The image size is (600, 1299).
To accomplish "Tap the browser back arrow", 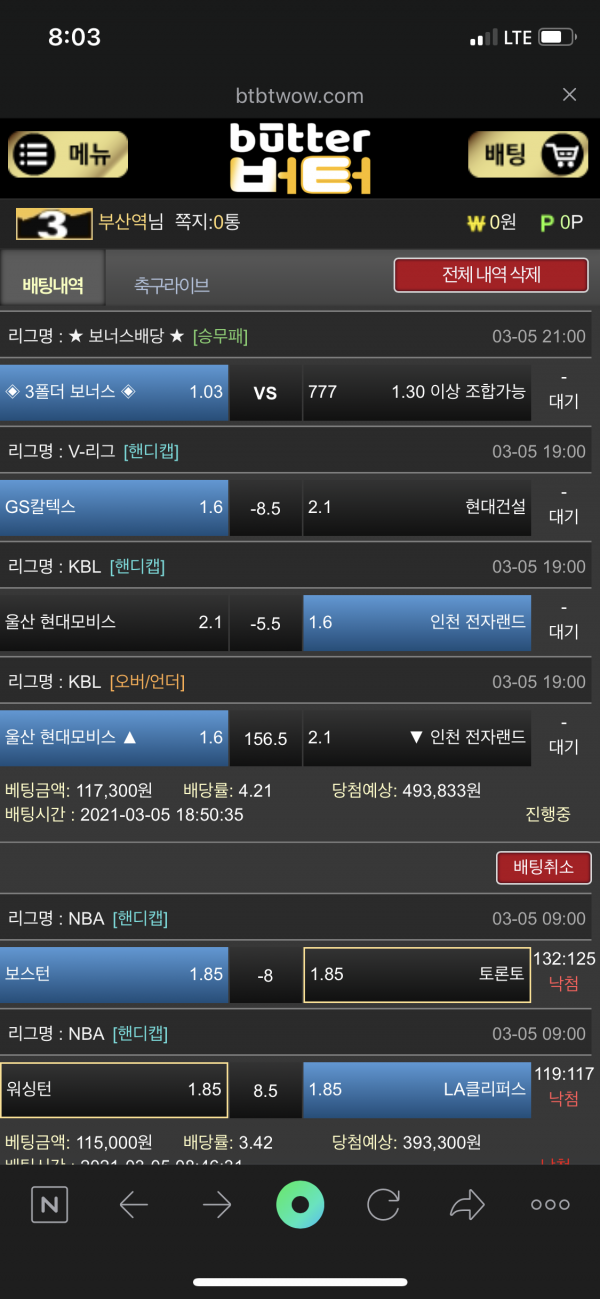I will (133, 1205).
